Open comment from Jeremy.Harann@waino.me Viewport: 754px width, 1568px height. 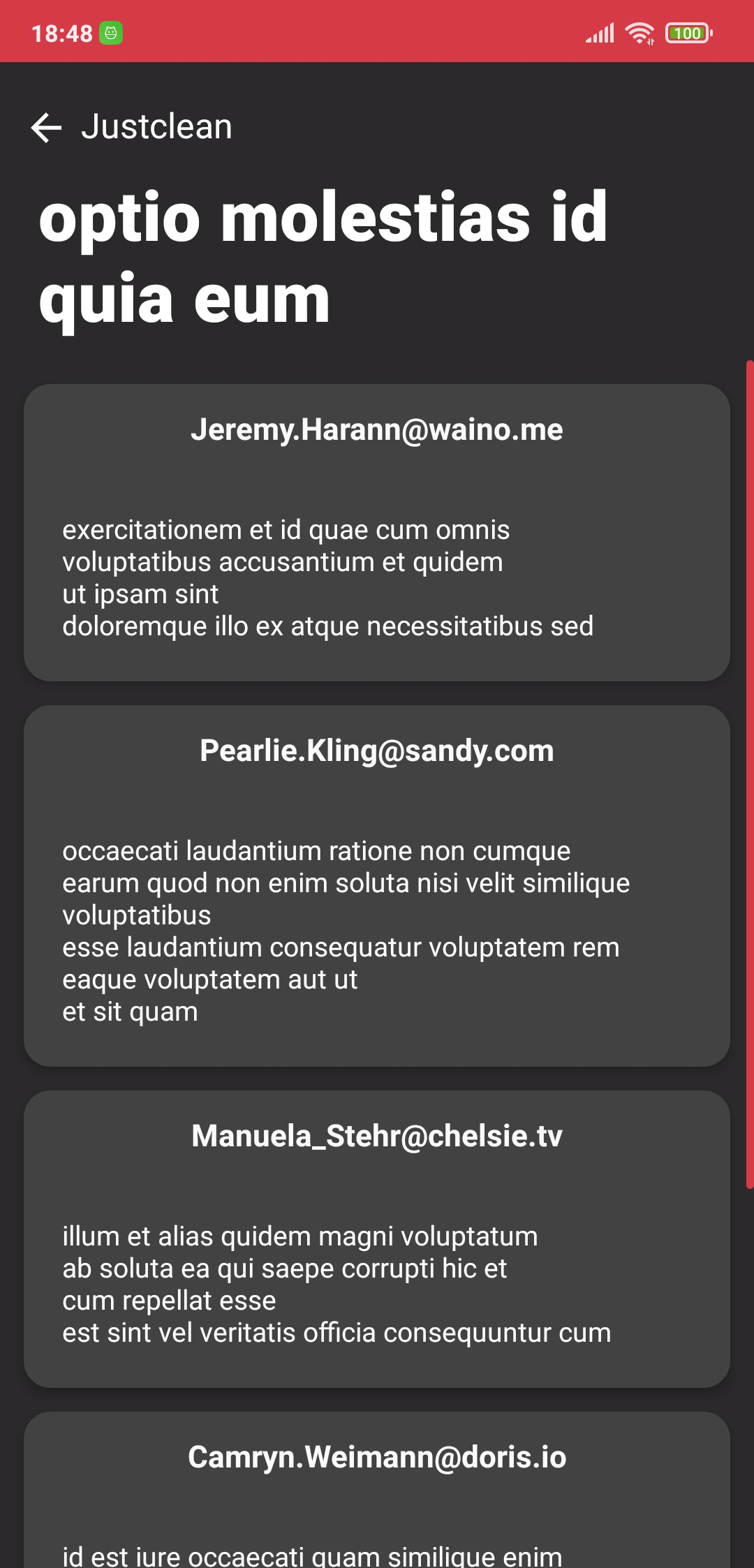(x=377, y=532)
